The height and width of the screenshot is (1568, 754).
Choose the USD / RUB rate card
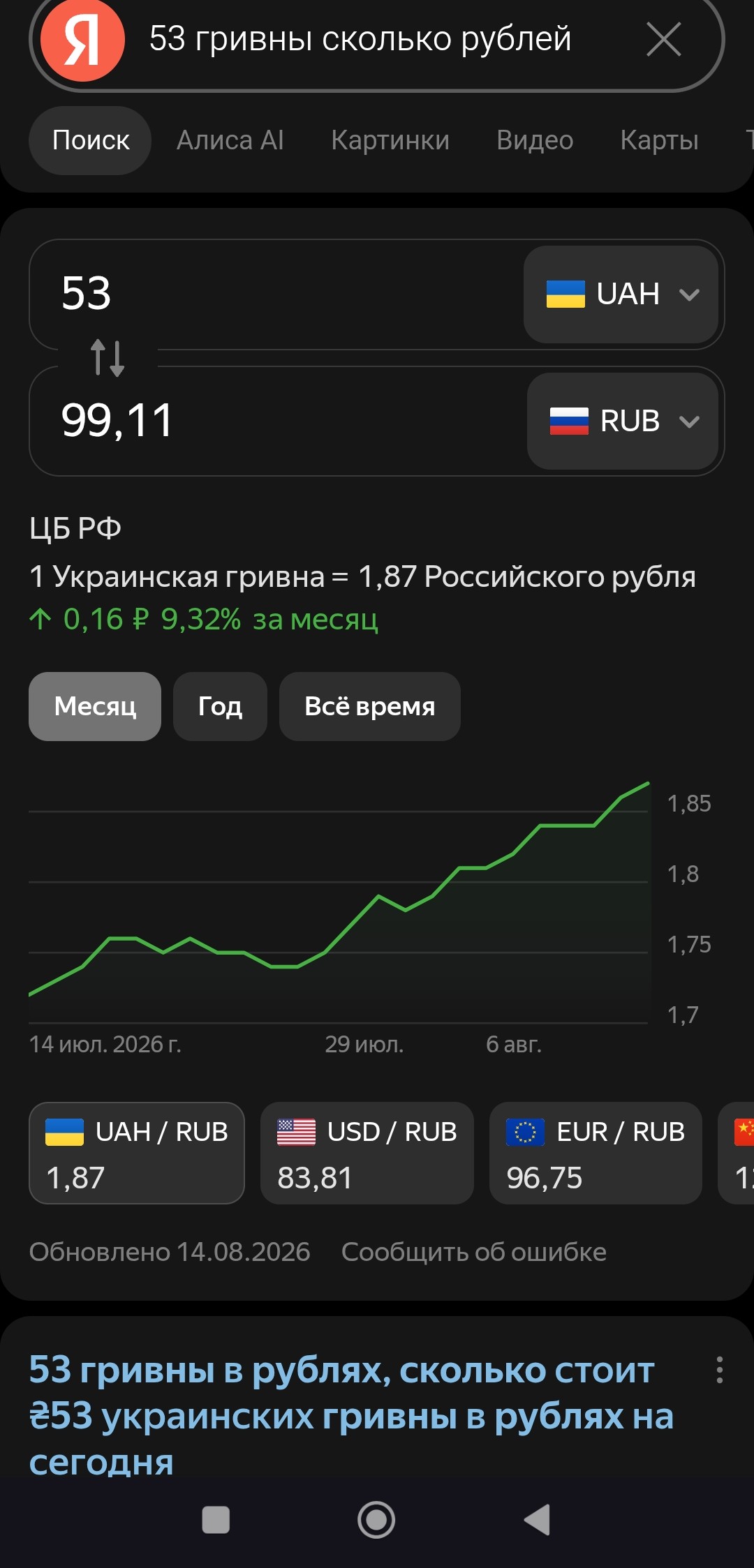pos(367,1153)
